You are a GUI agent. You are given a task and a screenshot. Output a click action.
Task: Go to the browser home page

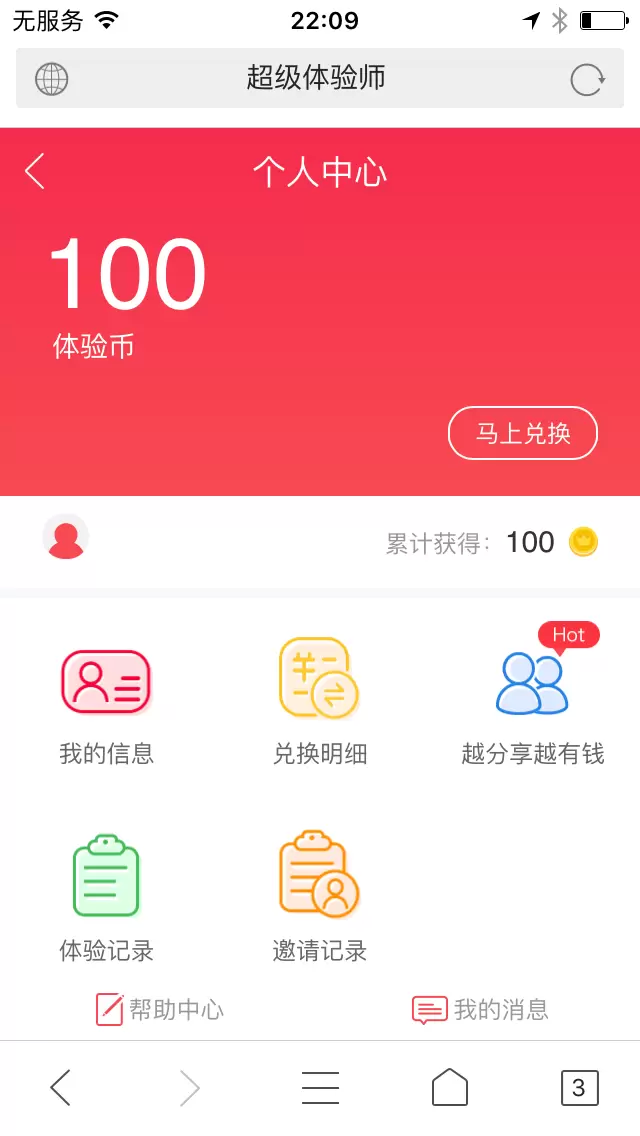pyautogui.click(x=450, y=1088)
